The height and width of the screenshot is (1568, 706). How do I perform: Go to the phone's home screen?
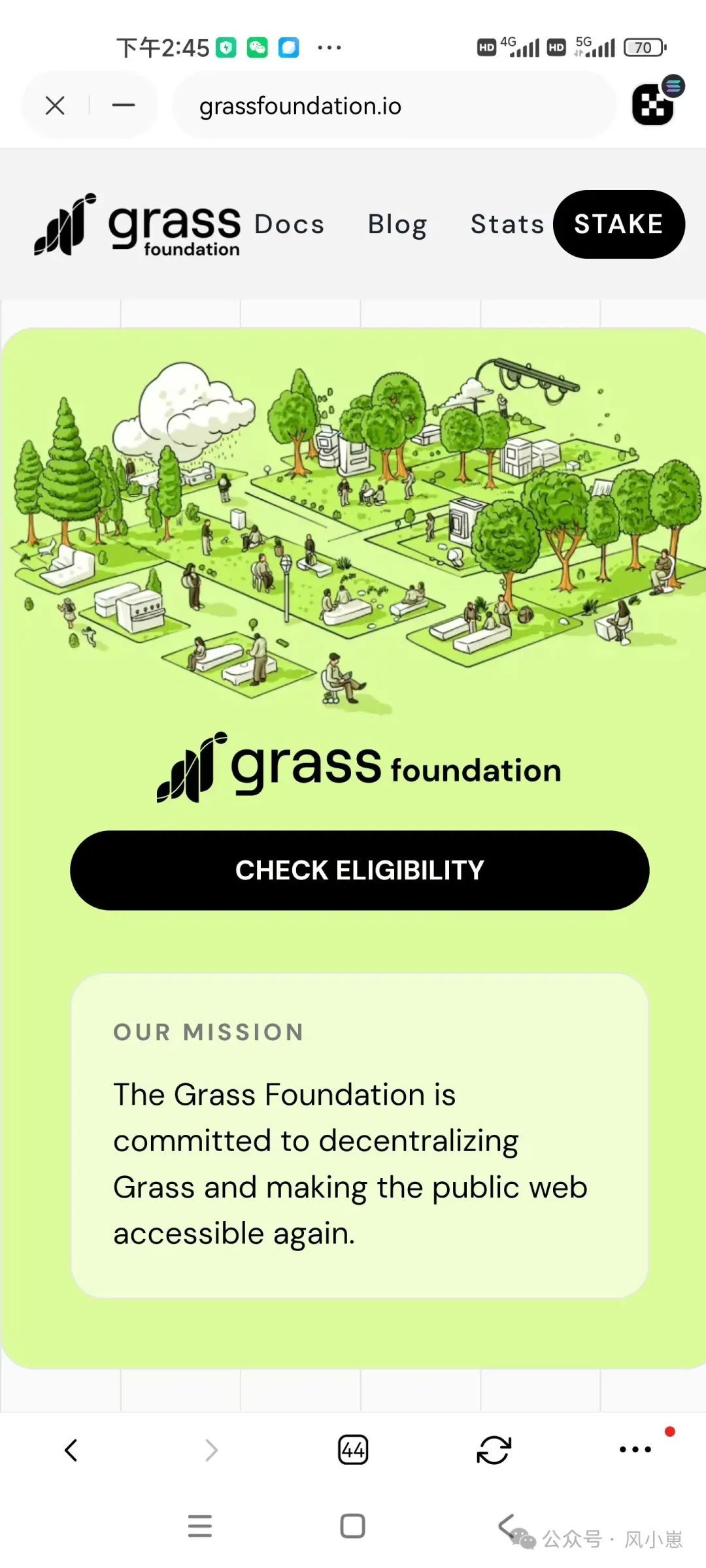(352, 1526)
